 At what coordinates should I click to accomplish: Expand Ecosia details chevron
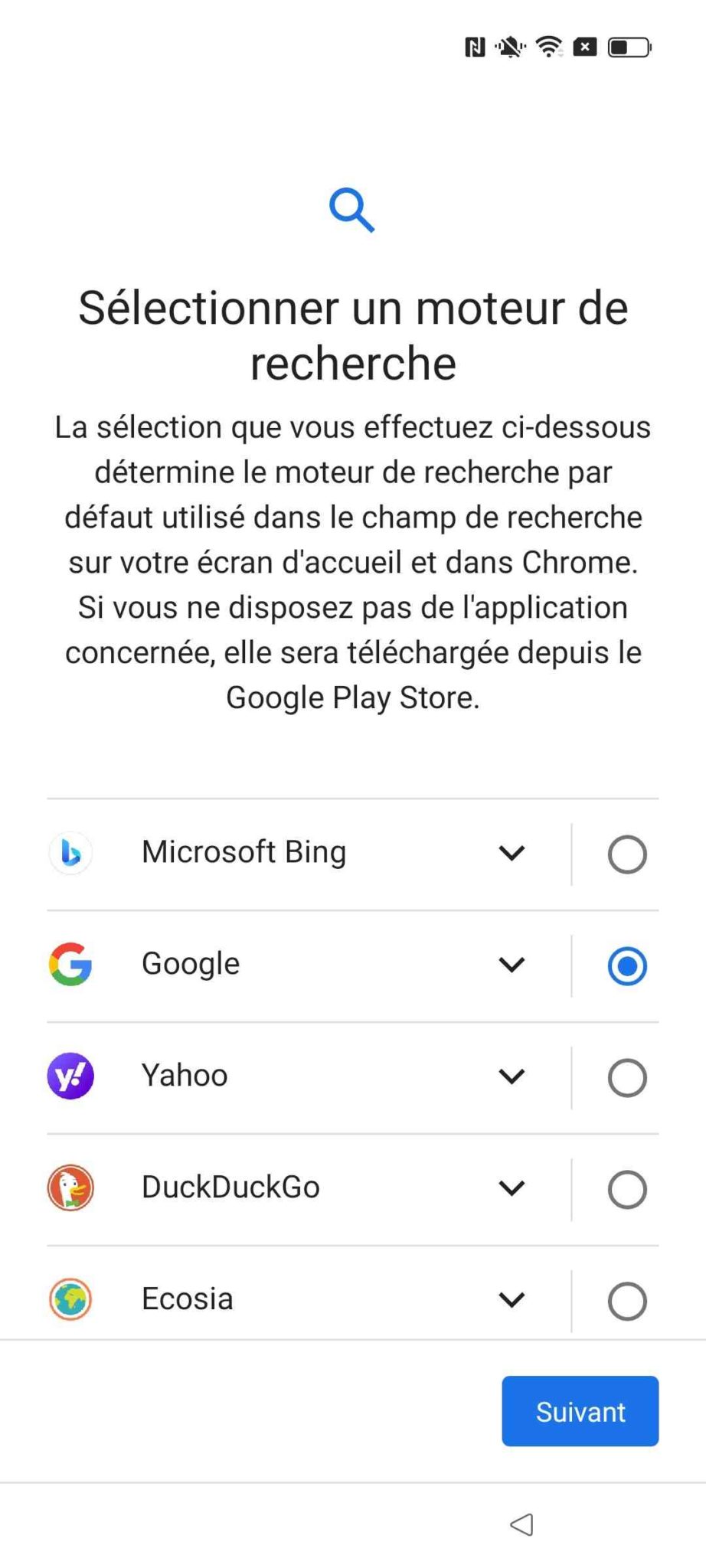(x=512, y=1300)
